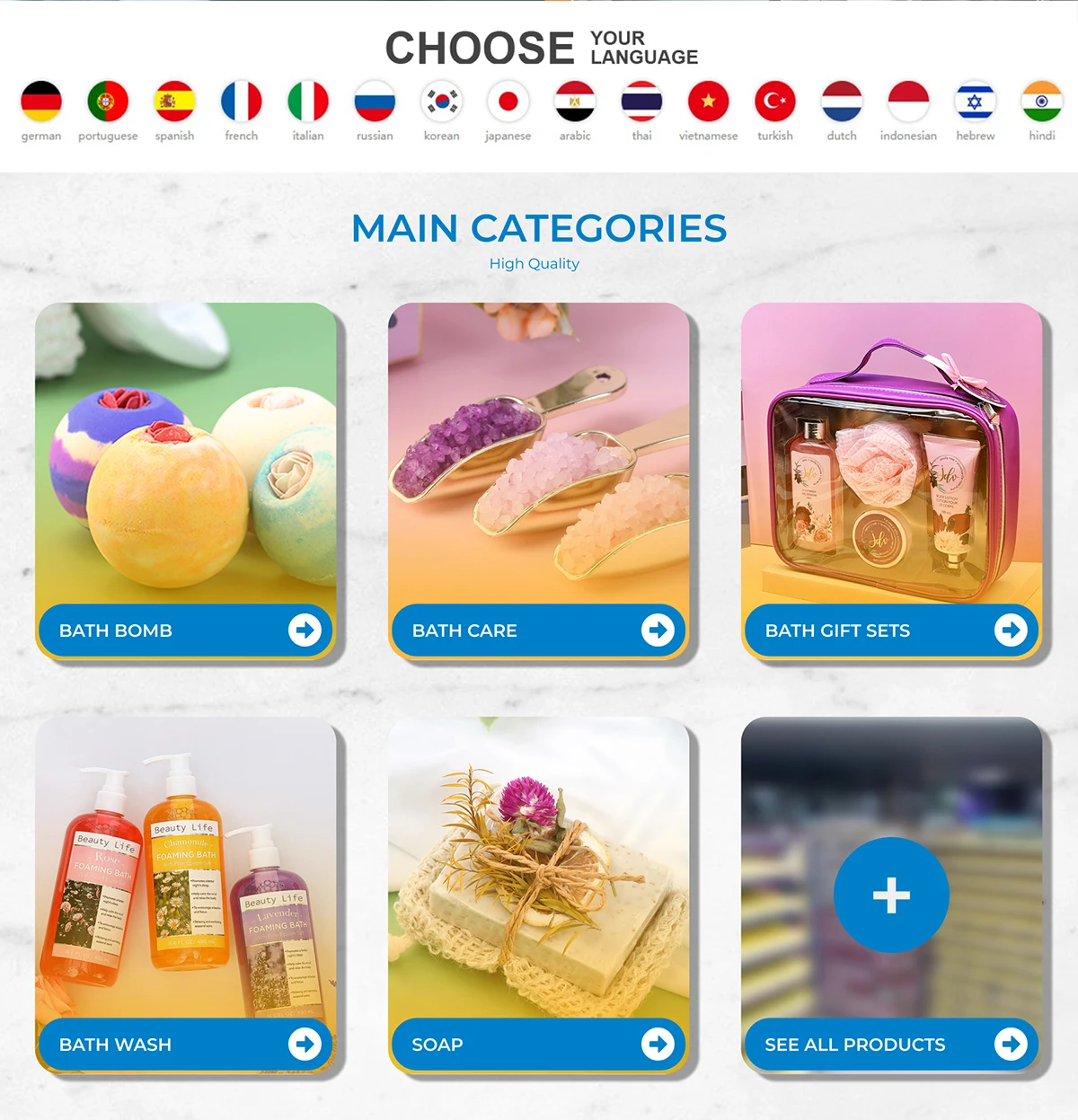The height and width of the screenshot is (1120, 1078).
Task: Select French as the language
Action: click(242, 101)
